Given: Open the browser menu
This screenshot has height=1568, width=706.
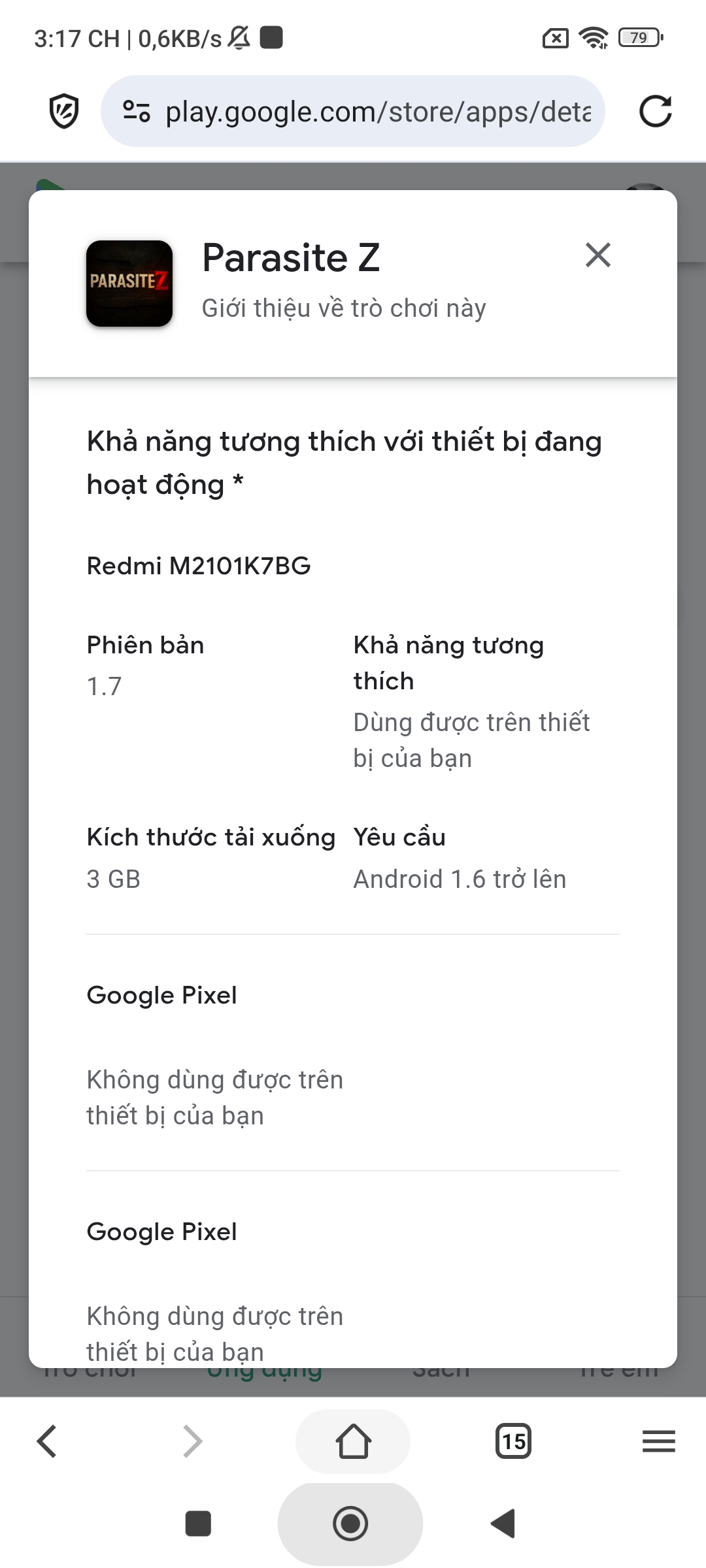Looking at the screenshot, I should click(659, 1441).
